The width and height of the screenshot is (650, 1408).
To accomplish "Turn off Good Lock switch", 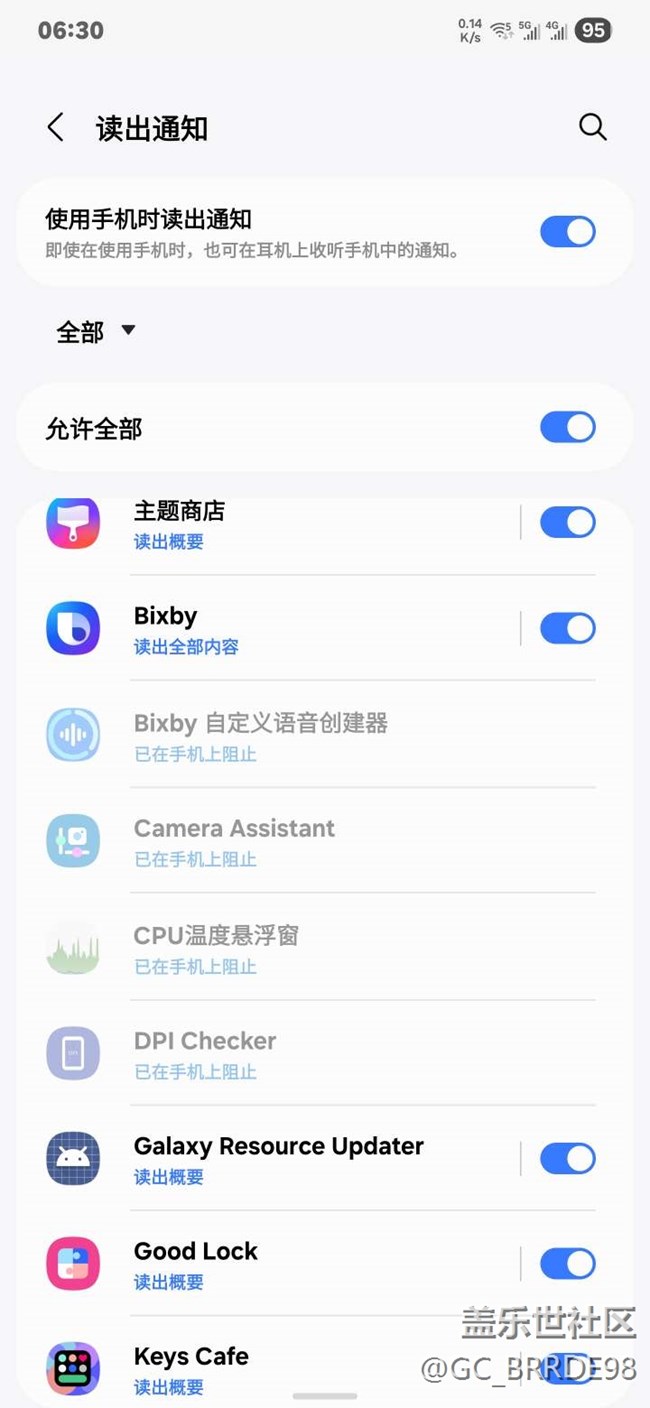I will pos(567,1264).
